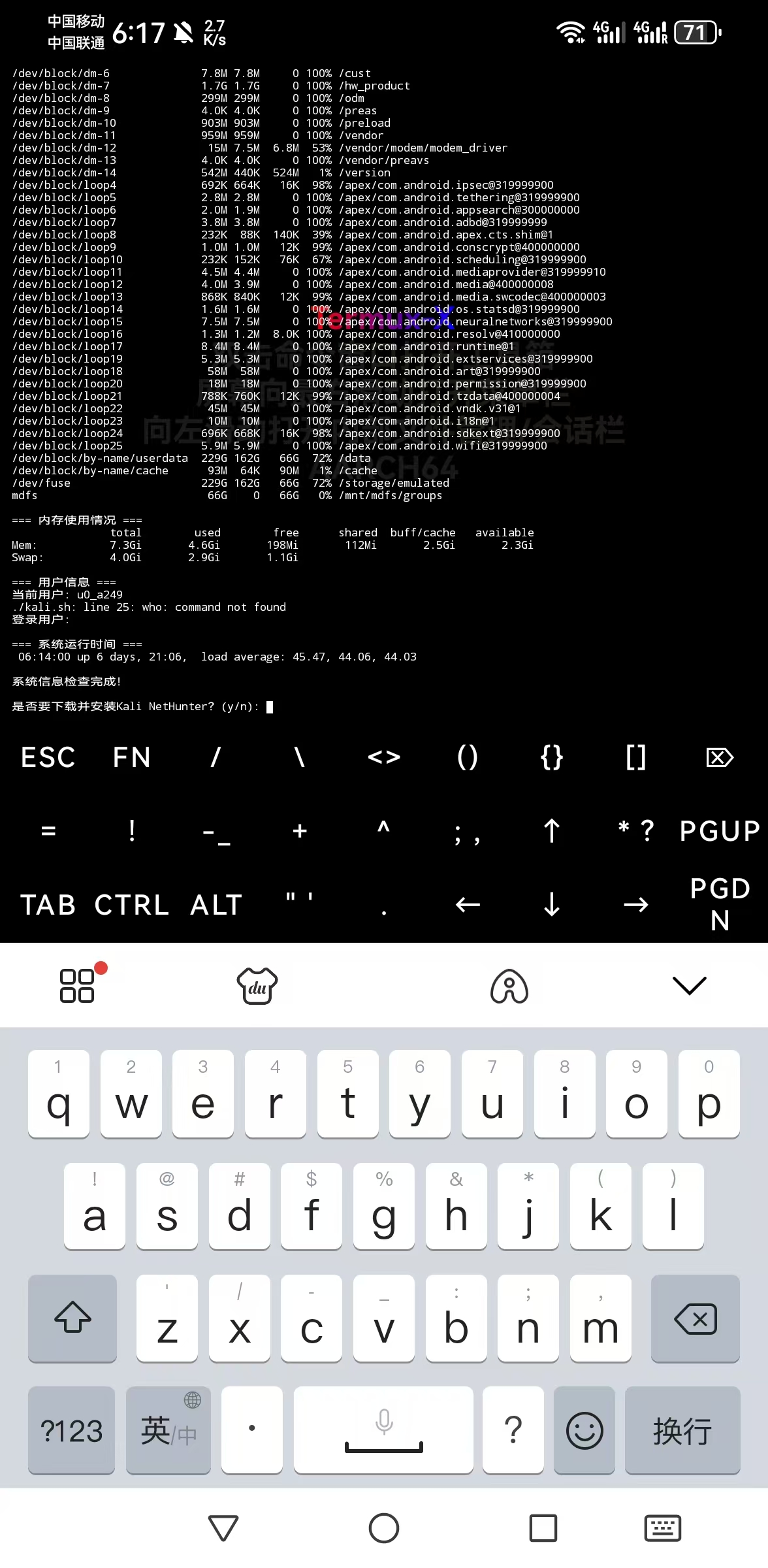
Task: Open the keyboard apps grid menu
Action: pos(77,985)
